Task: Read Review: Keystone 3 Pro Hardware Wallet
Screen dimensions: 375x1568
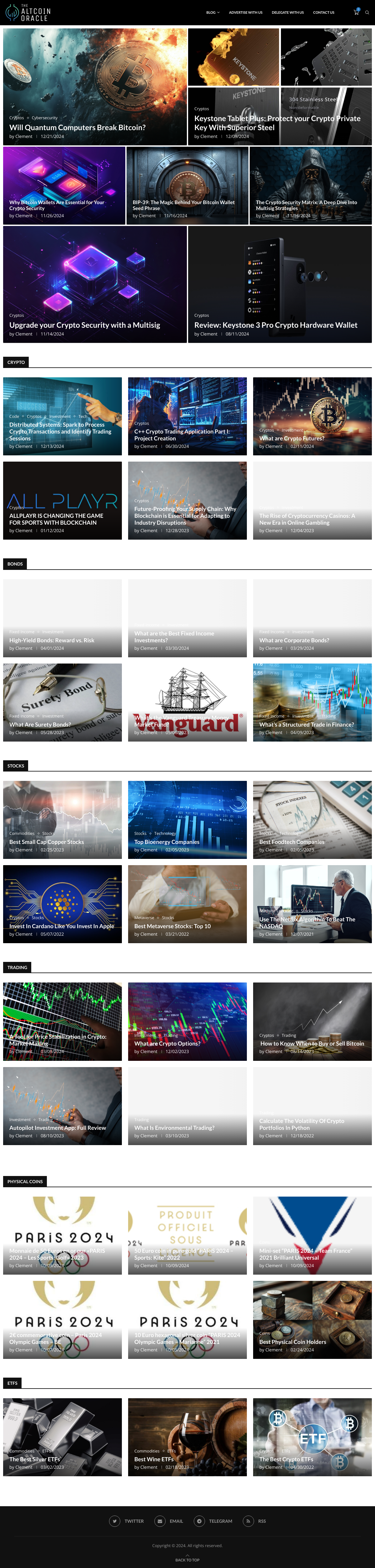Action: 276,325
